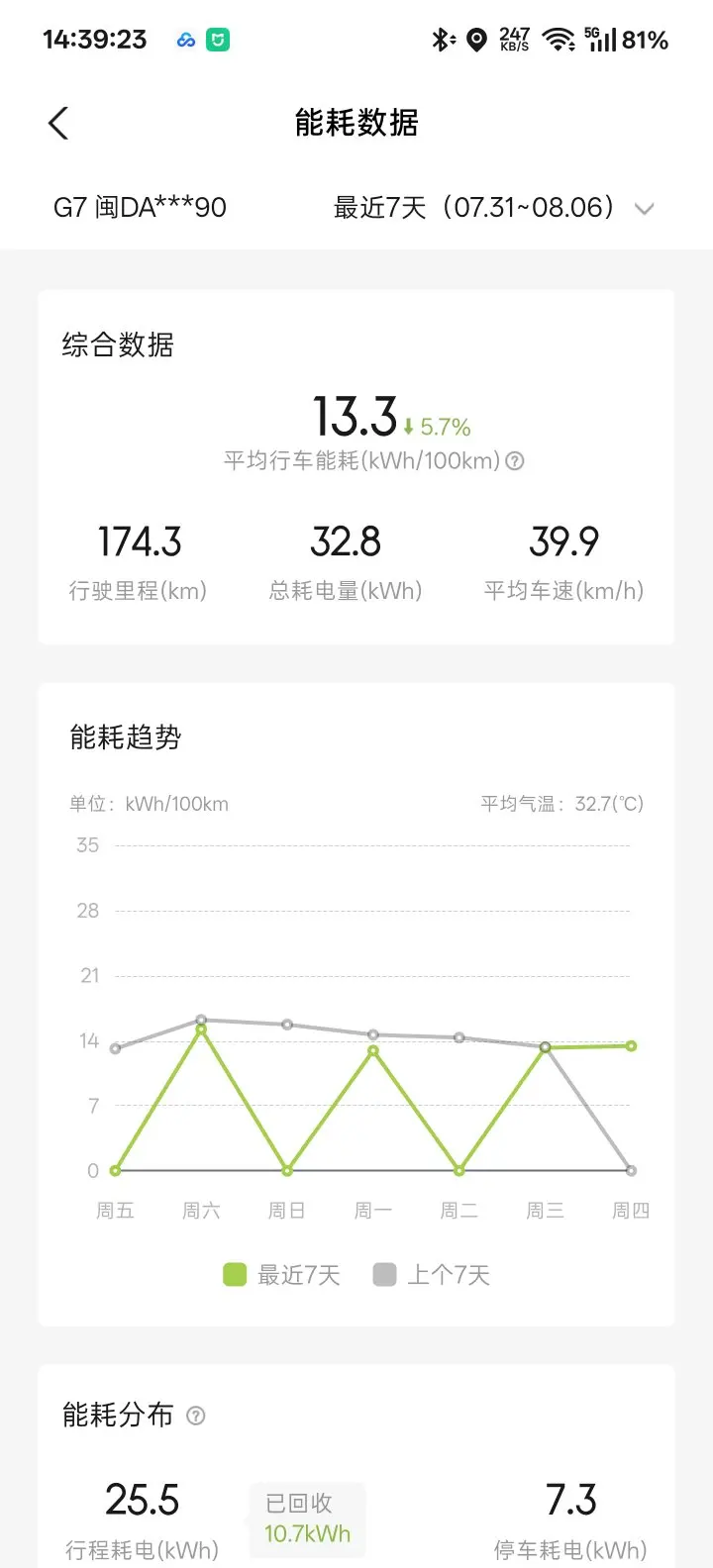Image resolution: width=713 pixels, height=1568 pixels.
Task: Tap the help icon beside 平均行车能耗
Action: [515, 461]
